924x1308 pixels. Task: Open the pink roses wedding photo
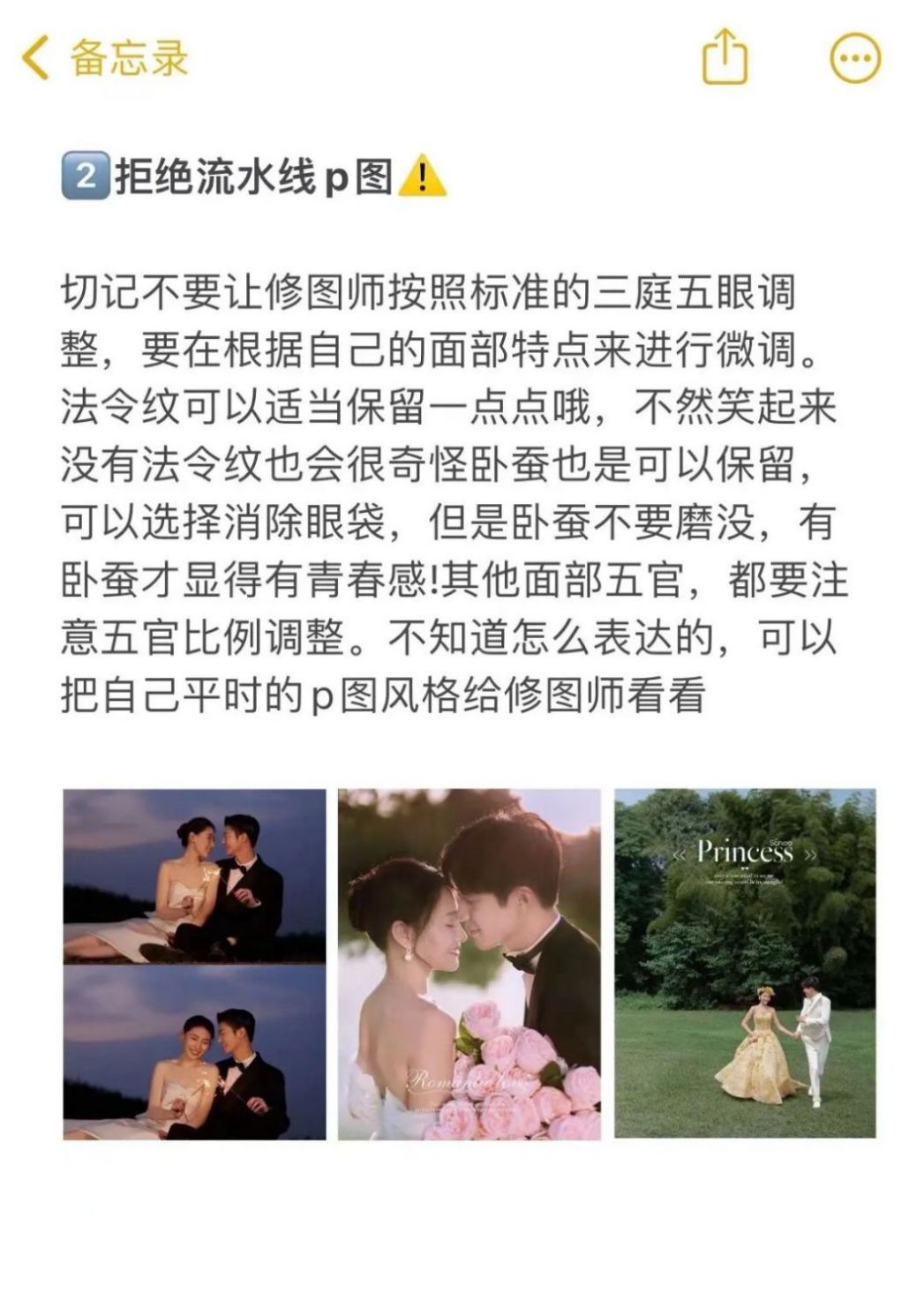coord(469,963)
